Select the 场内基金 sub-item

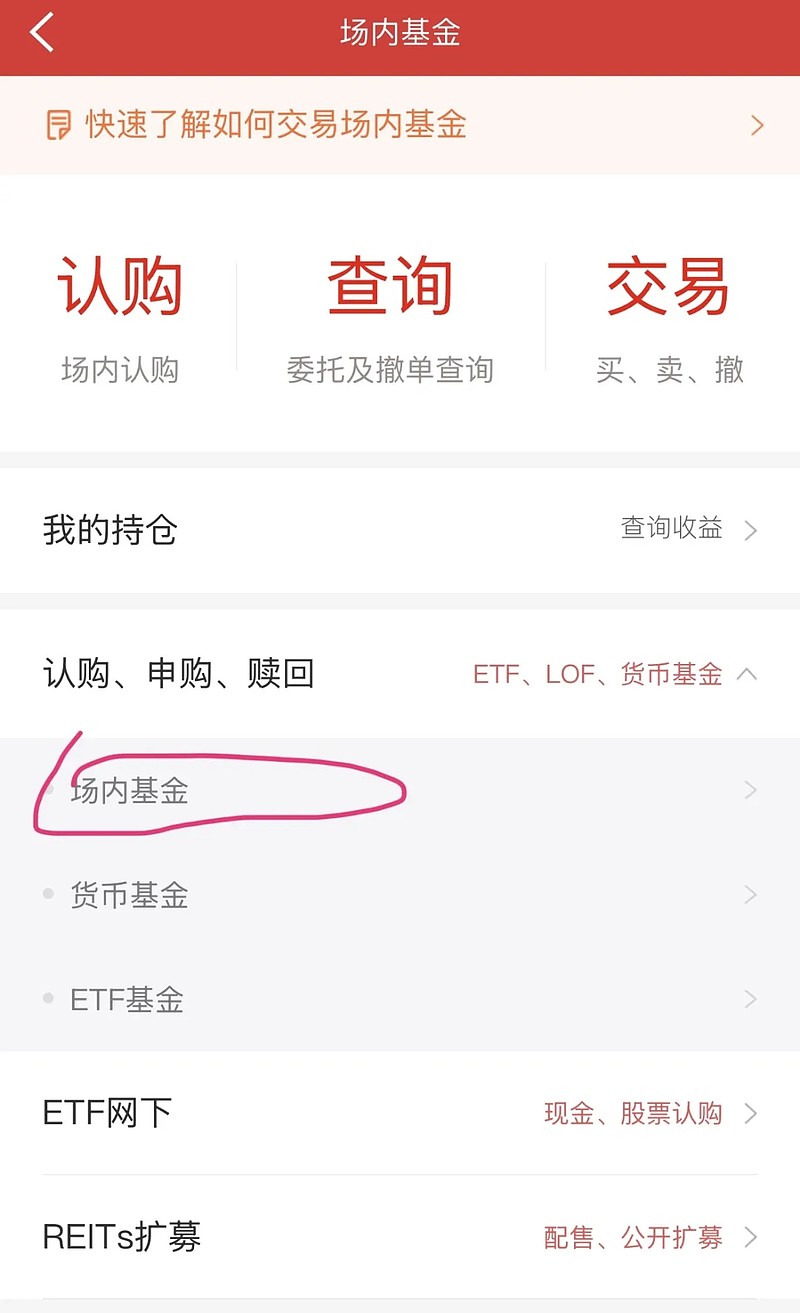pyautogui.click(x=400, y=791)
